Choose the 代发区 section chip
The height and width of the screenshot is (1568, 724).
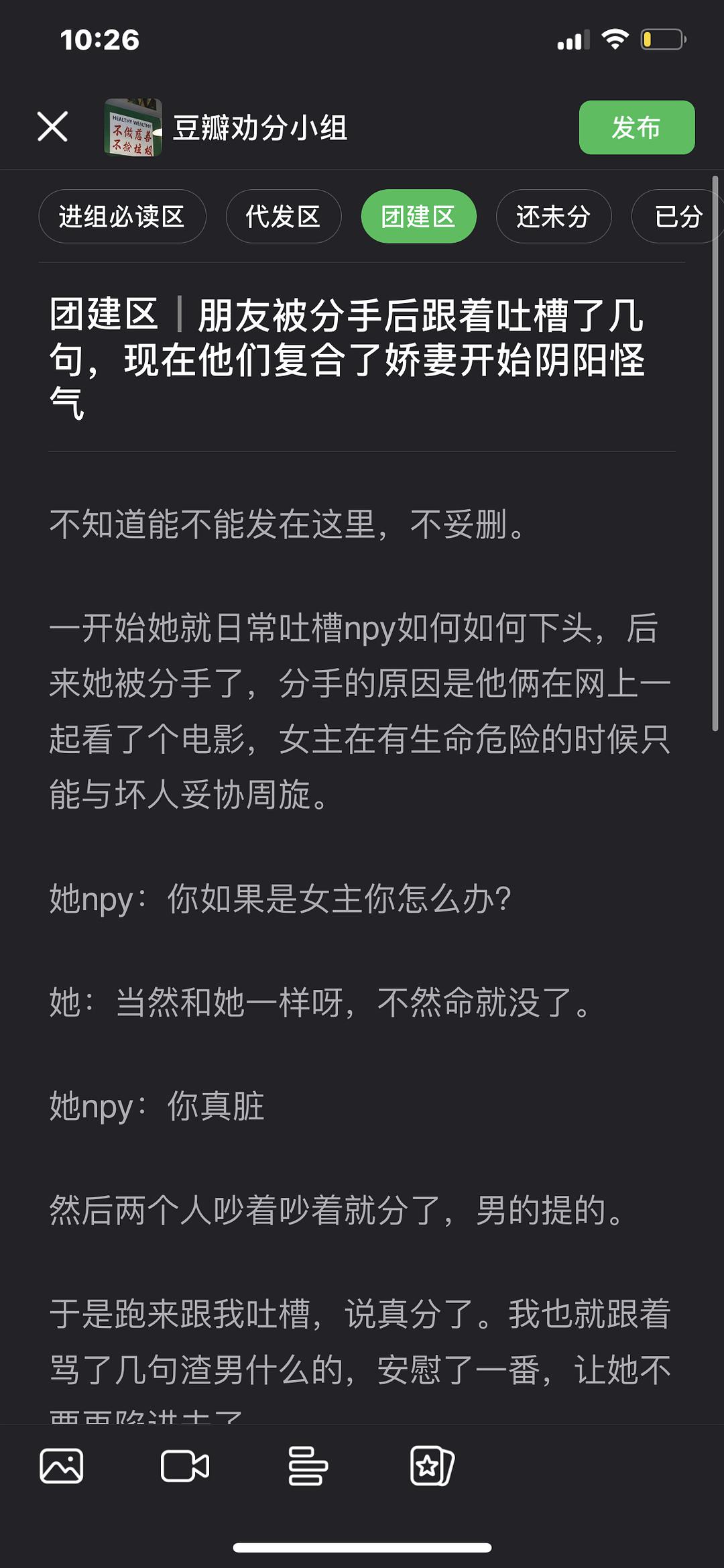[283, 217]
